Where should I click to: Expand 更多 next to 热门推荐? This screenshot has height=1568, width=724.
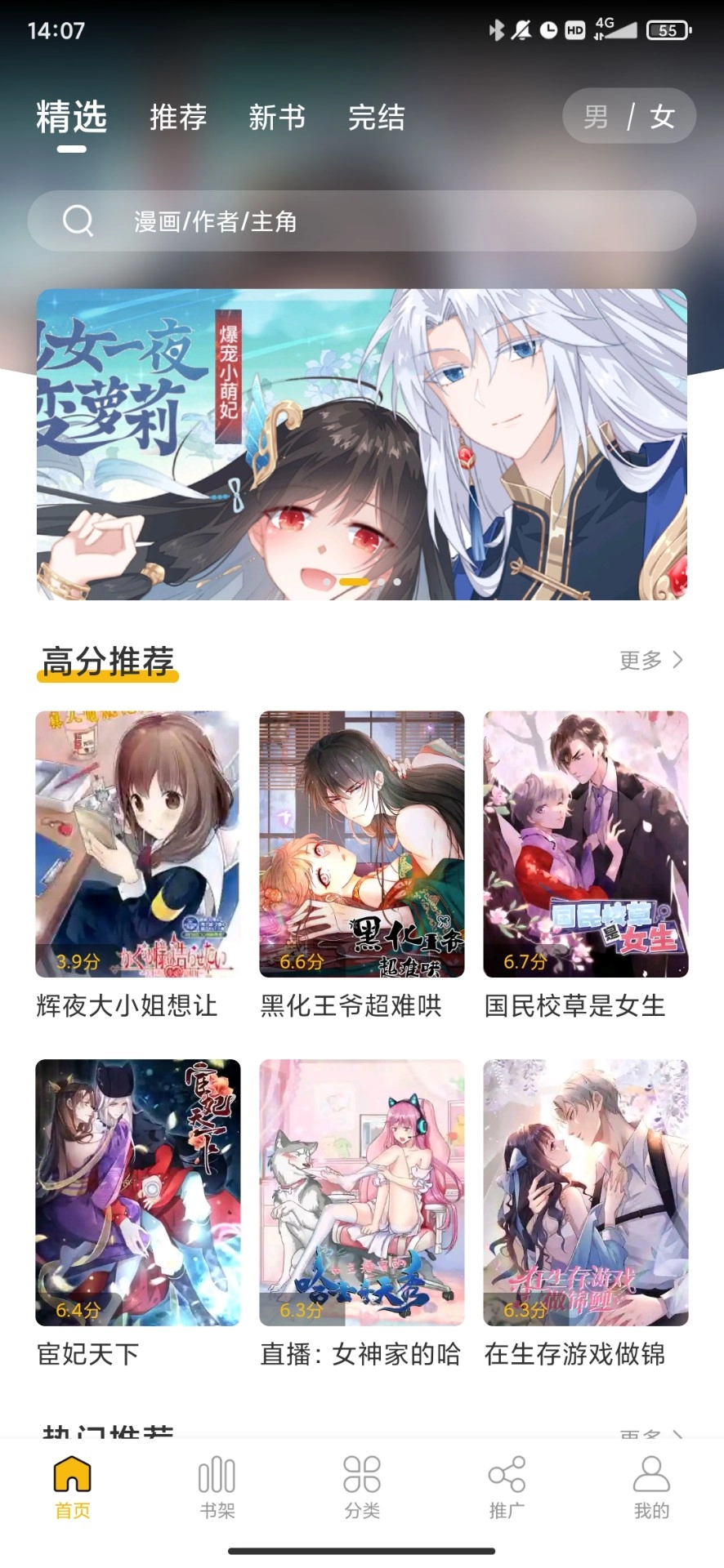click(639, 1436)
